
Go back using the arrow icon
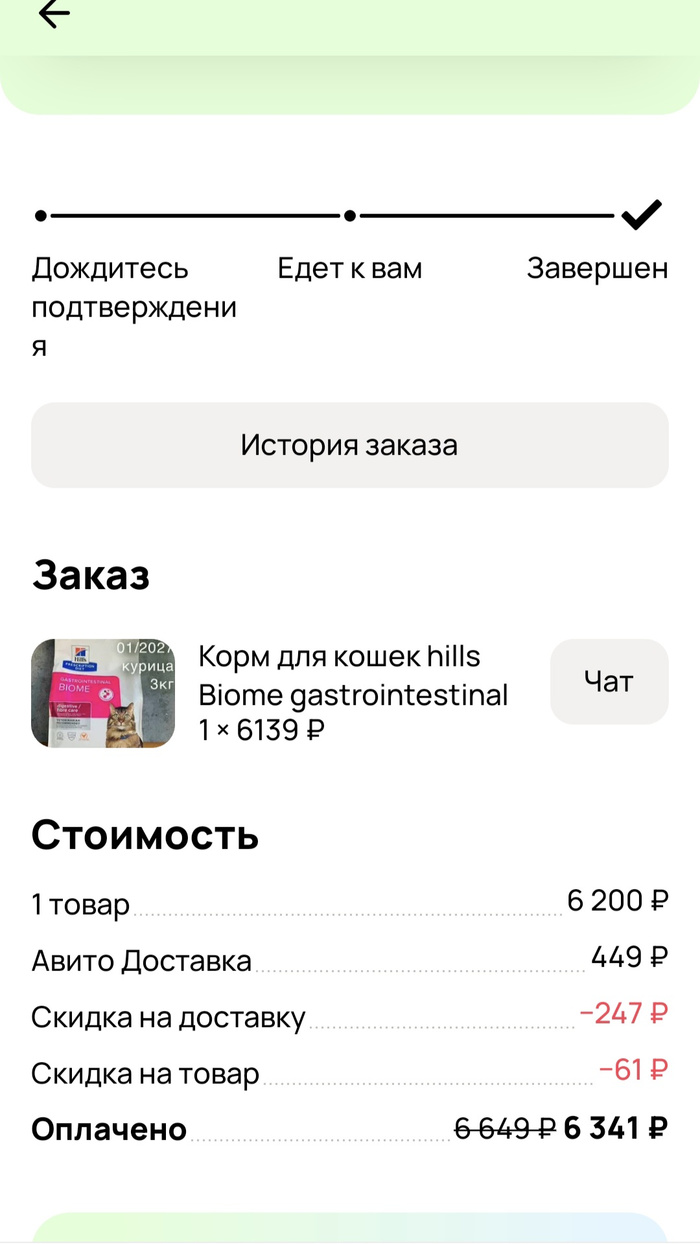[54, 14]
